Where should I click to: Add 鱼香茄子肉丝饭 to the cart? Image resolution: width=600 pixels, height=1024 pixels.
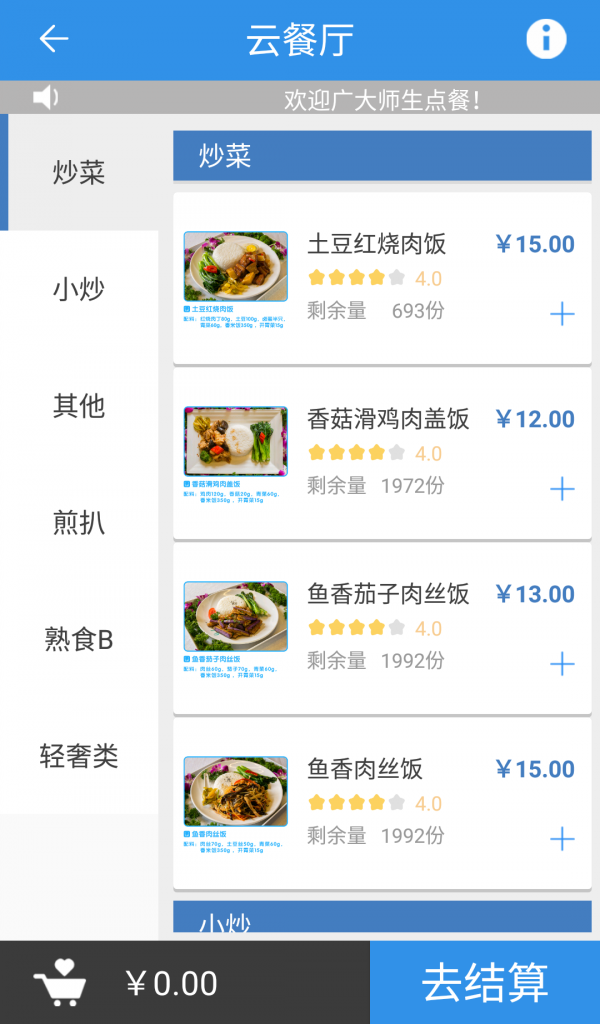point(562,664)
